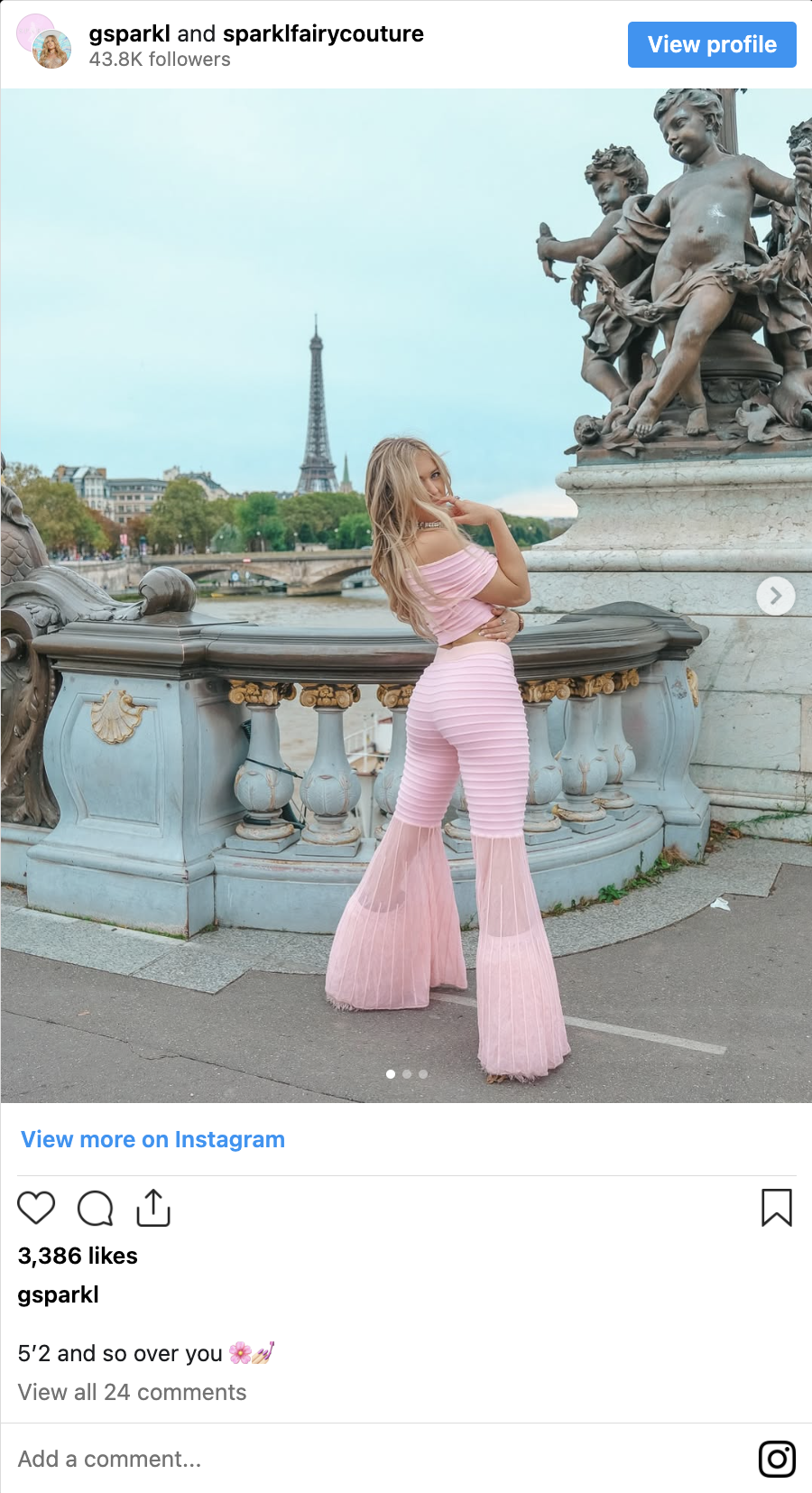This screenshot has height=1493, width=812.
Task: View all 24 comments
Action: point(132,1392)
